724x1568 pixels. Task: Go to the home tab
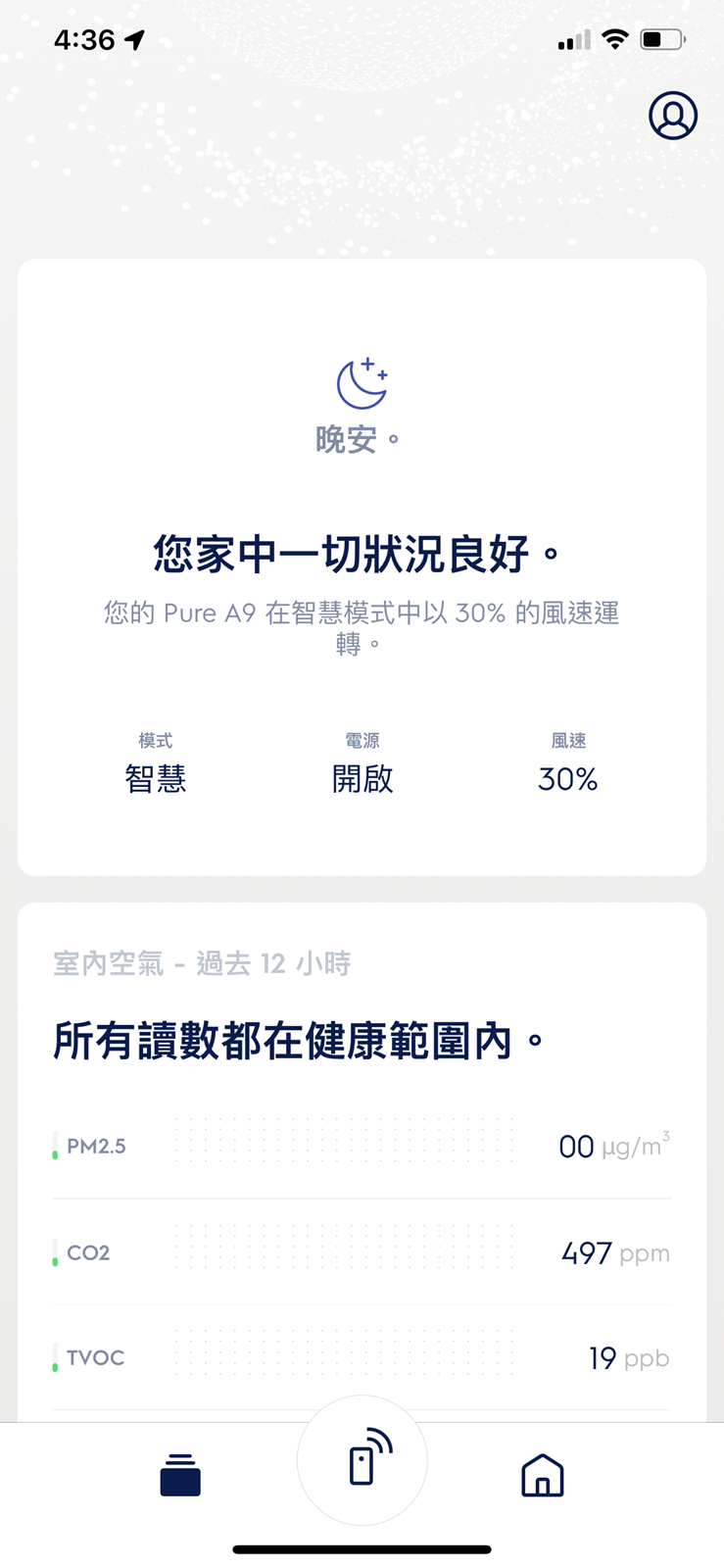(543, 1475)
